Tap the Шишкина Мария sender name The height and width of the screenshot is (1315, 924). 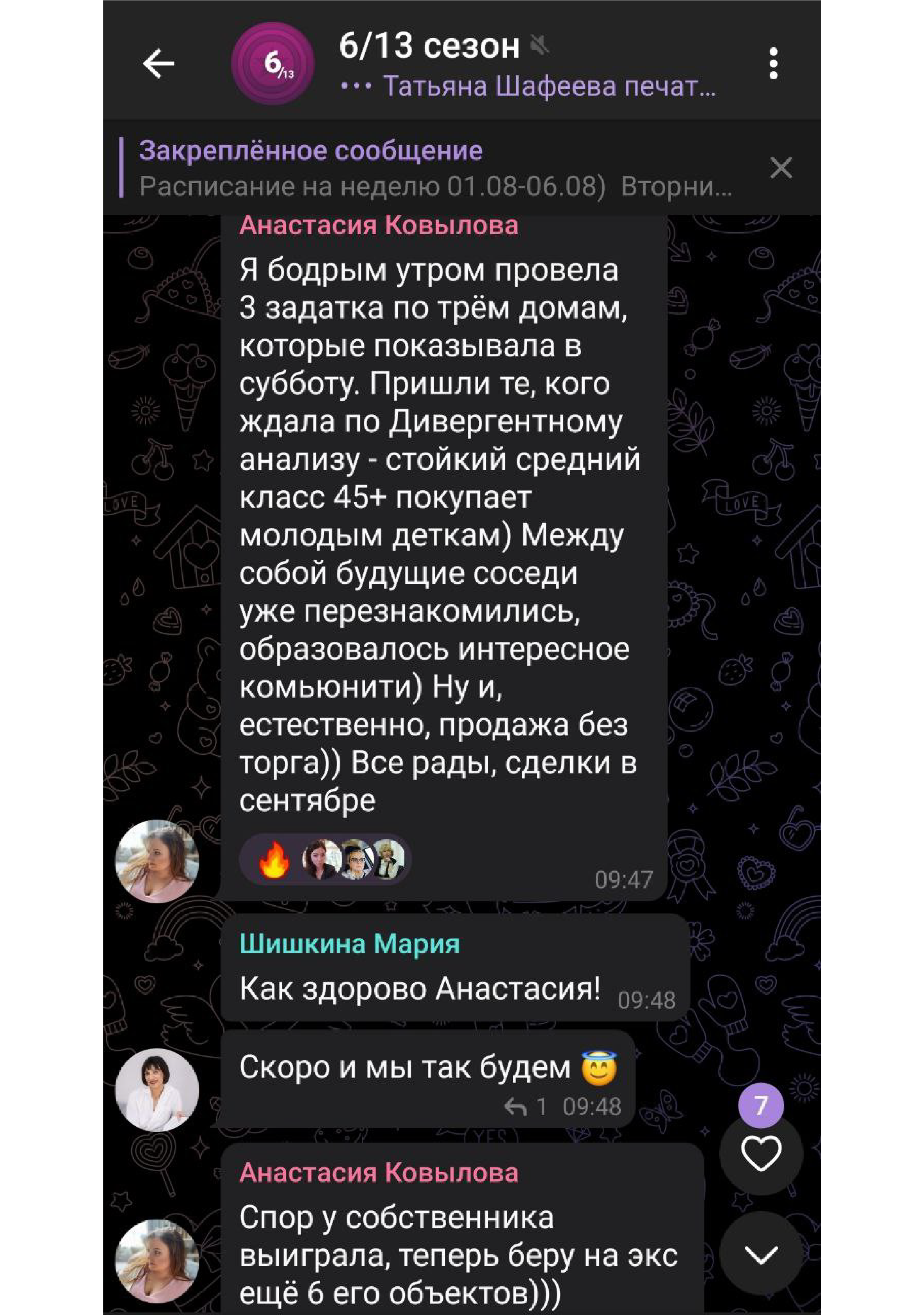point(349,944)
